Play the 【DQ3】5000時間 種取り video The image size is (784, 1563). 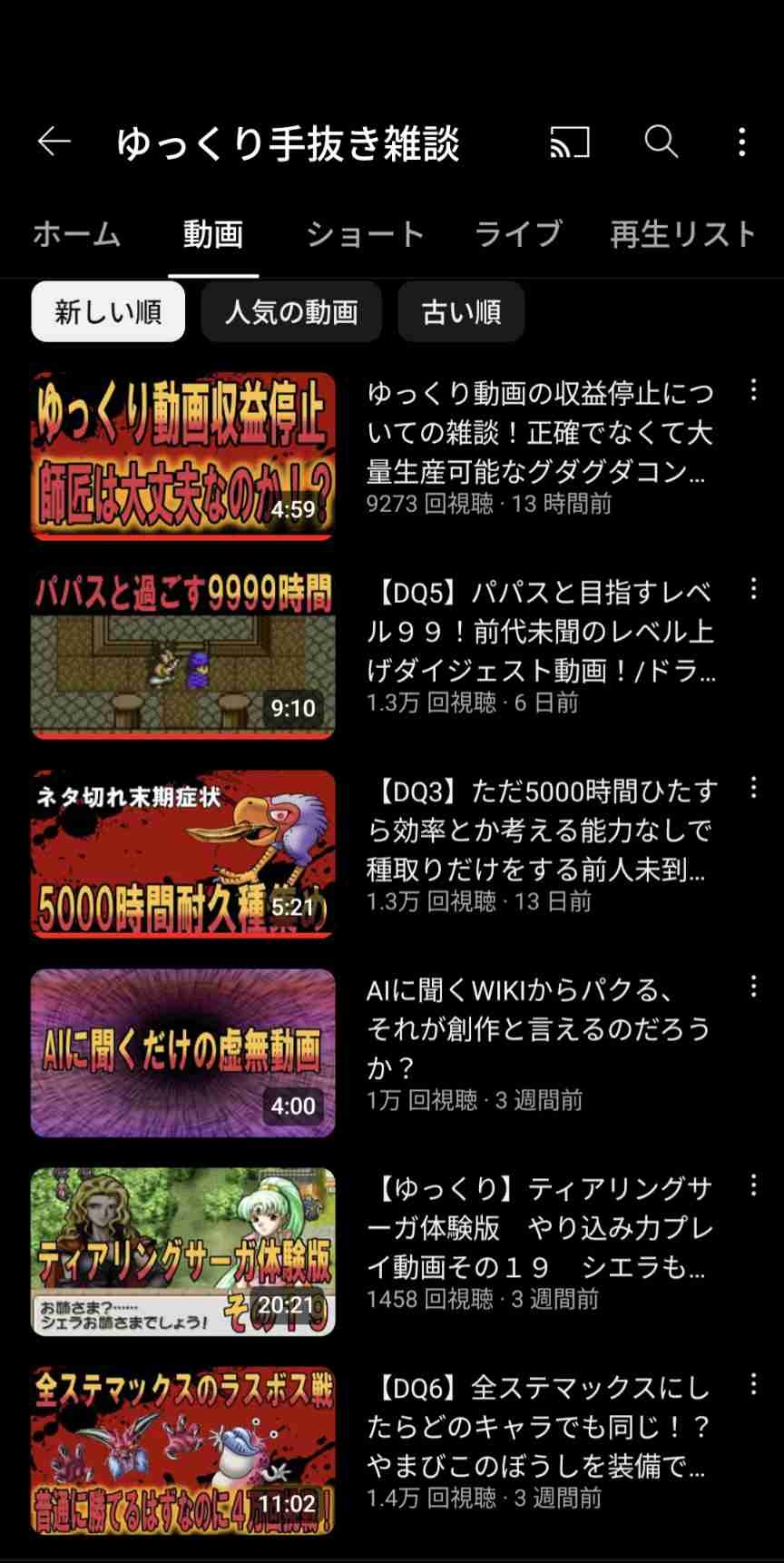pyautogui.click(x=183, y=853)
